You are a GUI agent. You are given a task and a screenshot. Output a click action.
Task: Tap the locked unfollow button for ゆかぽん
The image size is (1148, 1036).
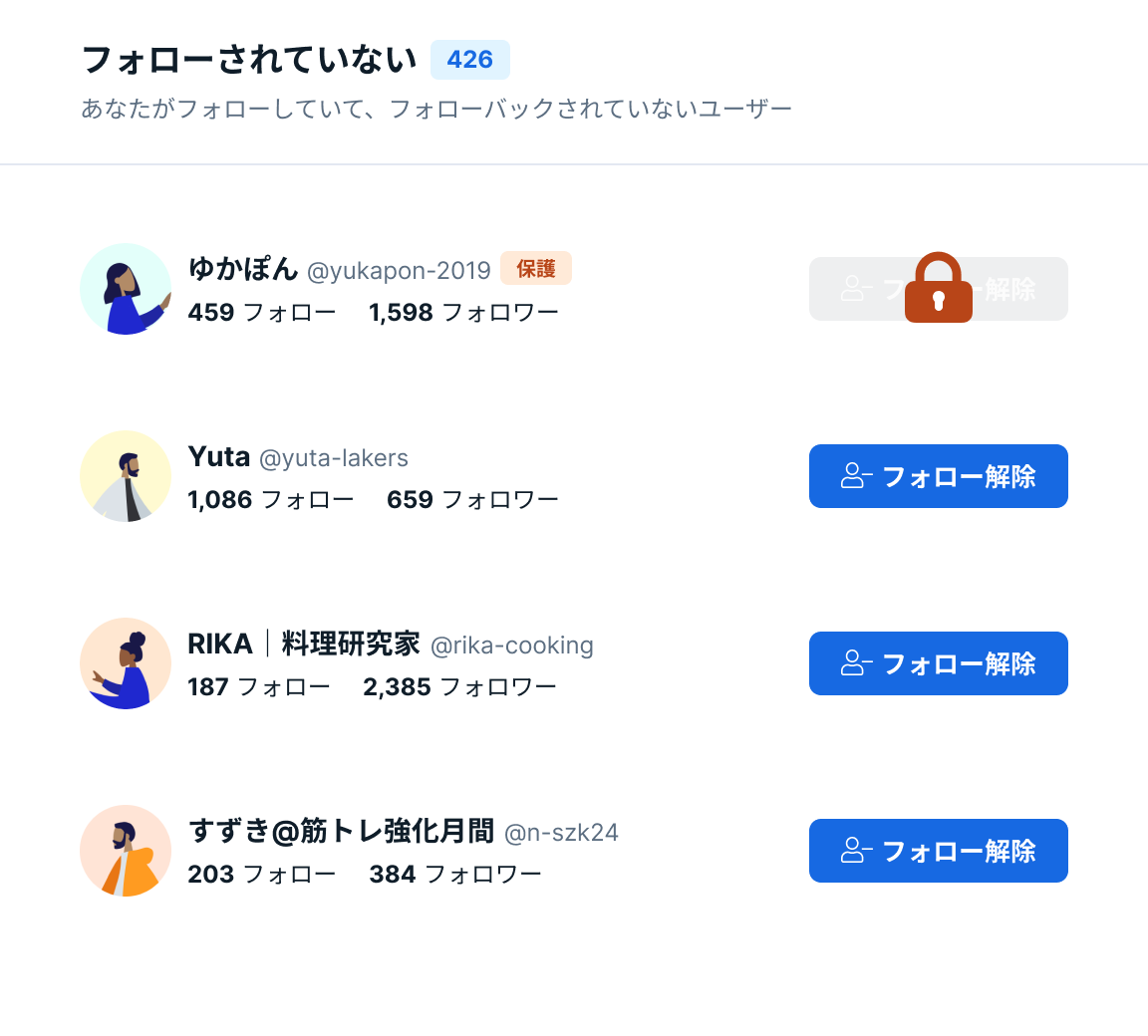[938, 289]
